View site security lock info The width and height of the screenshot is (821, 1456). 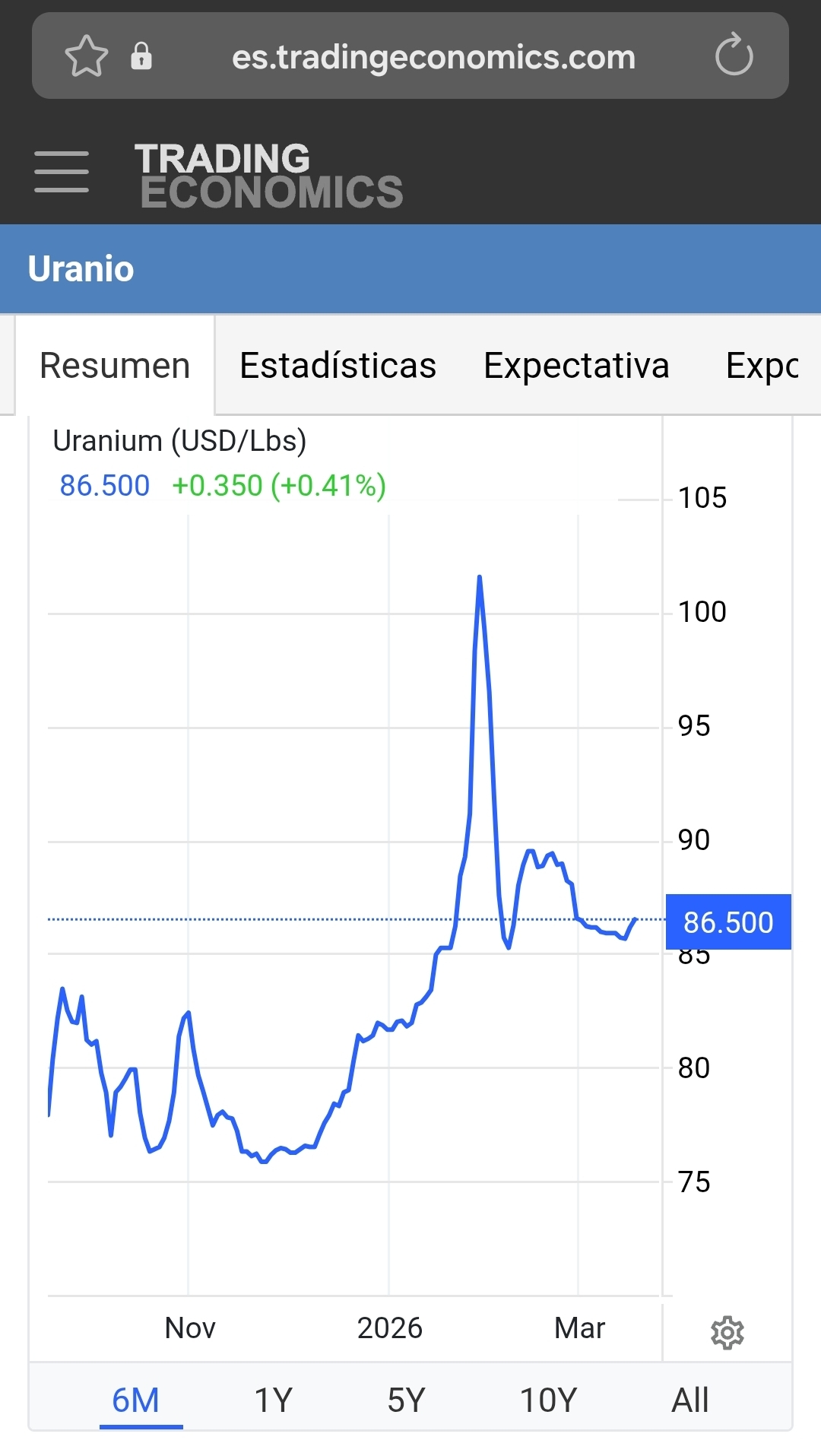click(141, 57)
